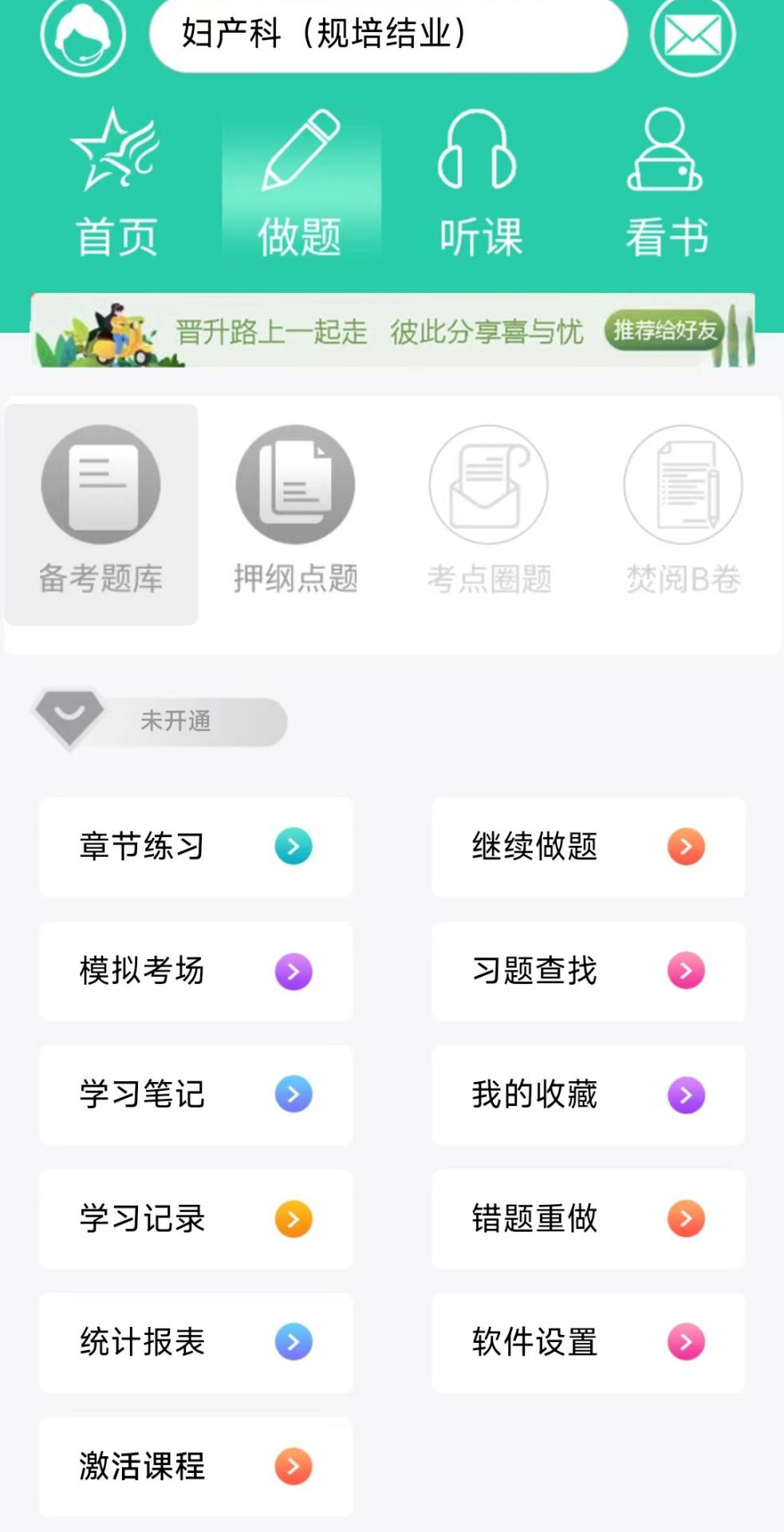Open the 推荐给好友 banner

664,330
